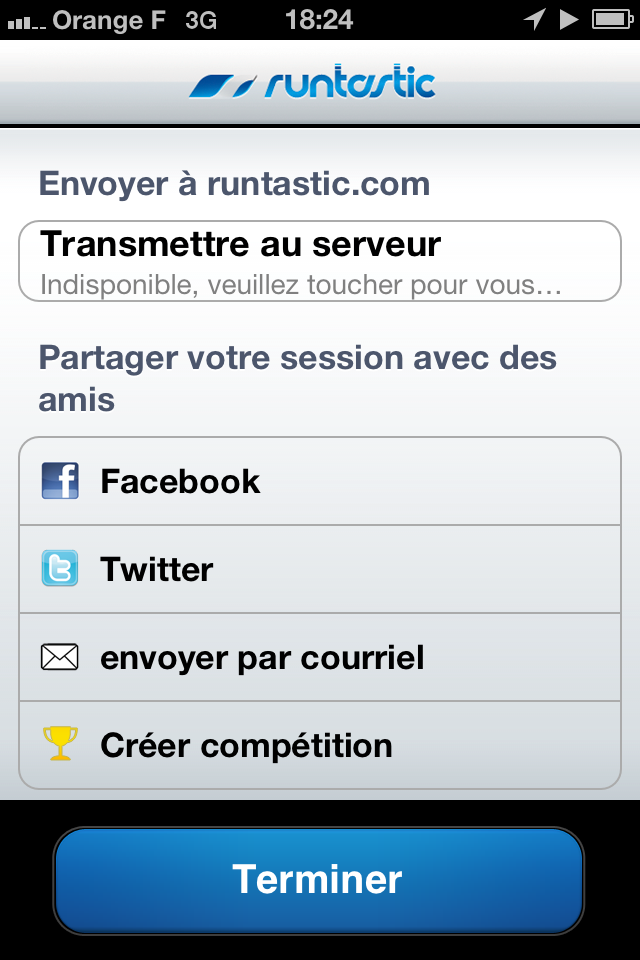The height and width of the screenshot is (960, 640).
Task: Open Créer compétition
Action: (x=320, y=745)
